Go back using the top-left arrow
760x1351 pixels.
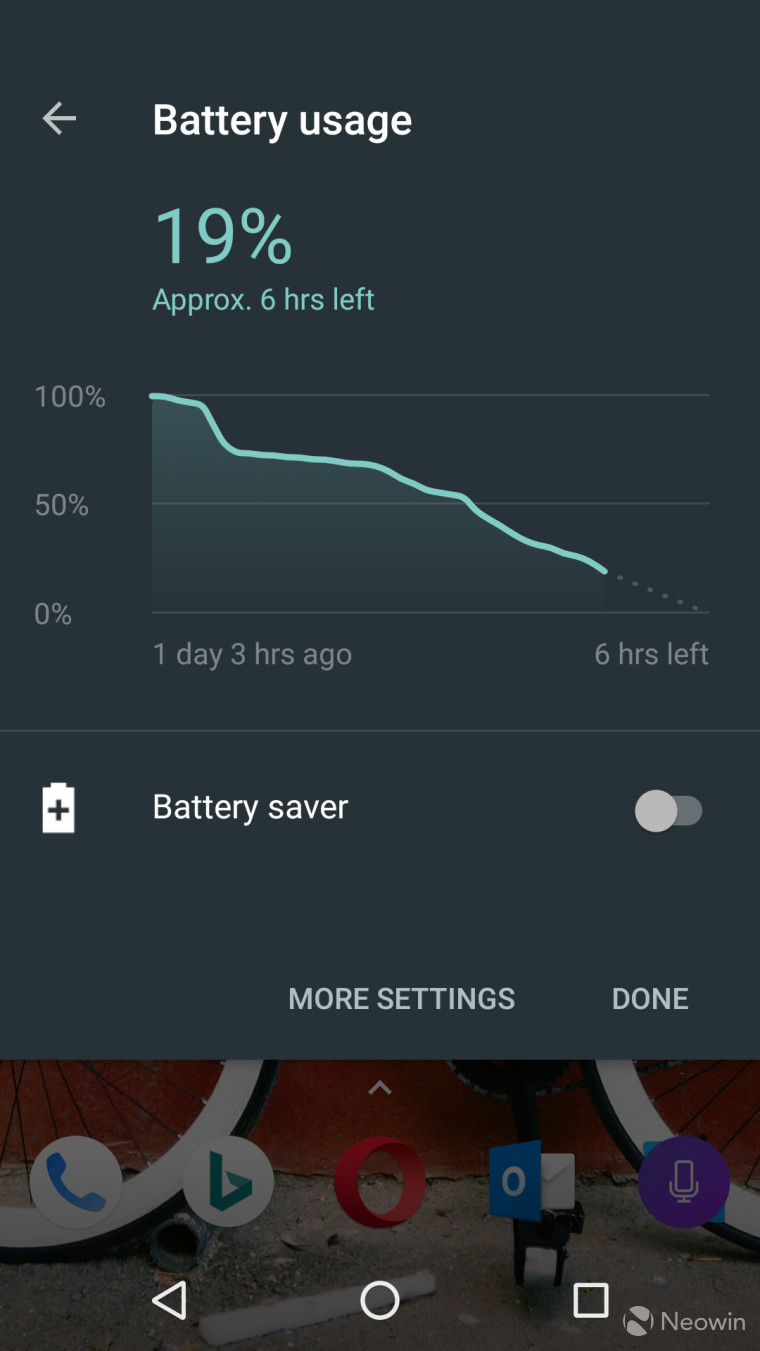(x=59, y=119)
